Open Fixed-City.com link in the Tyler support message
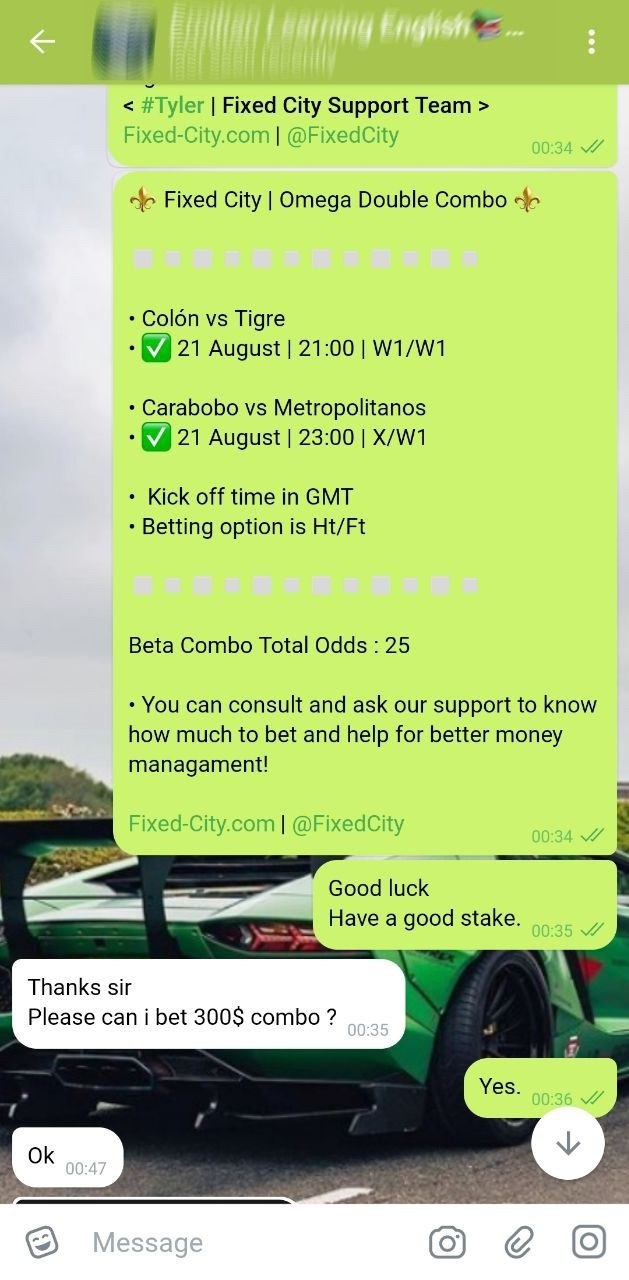The width and height of the screenshot is (629, 1280). [196, 135]
